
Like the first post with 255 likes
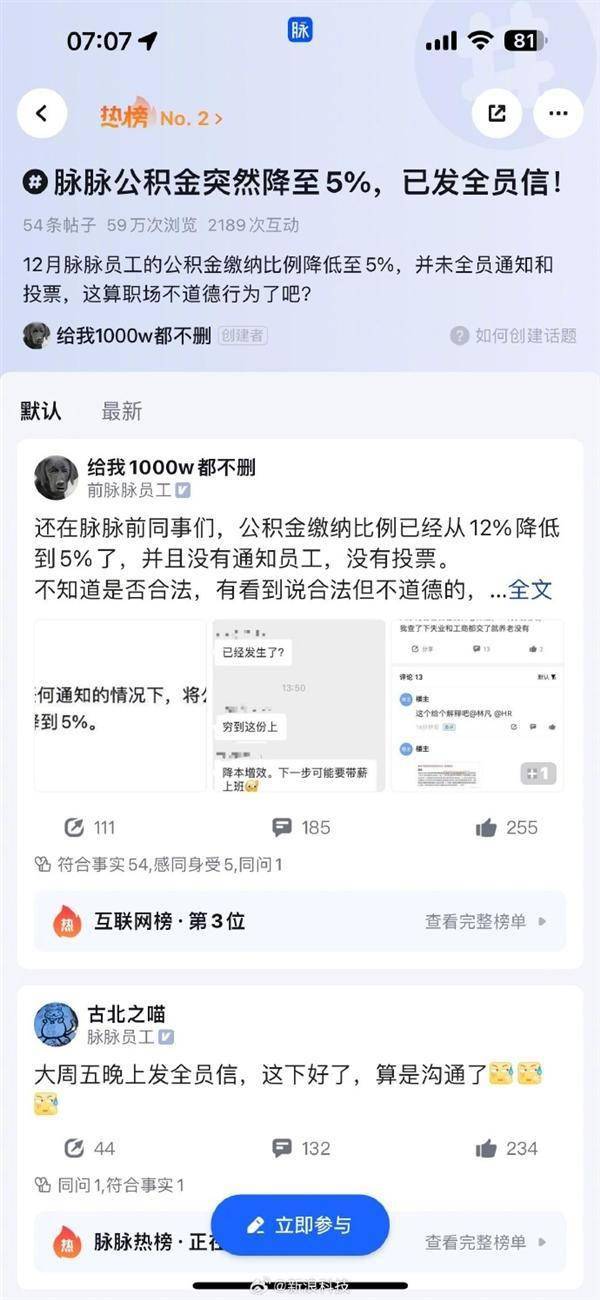click(507, 827)
